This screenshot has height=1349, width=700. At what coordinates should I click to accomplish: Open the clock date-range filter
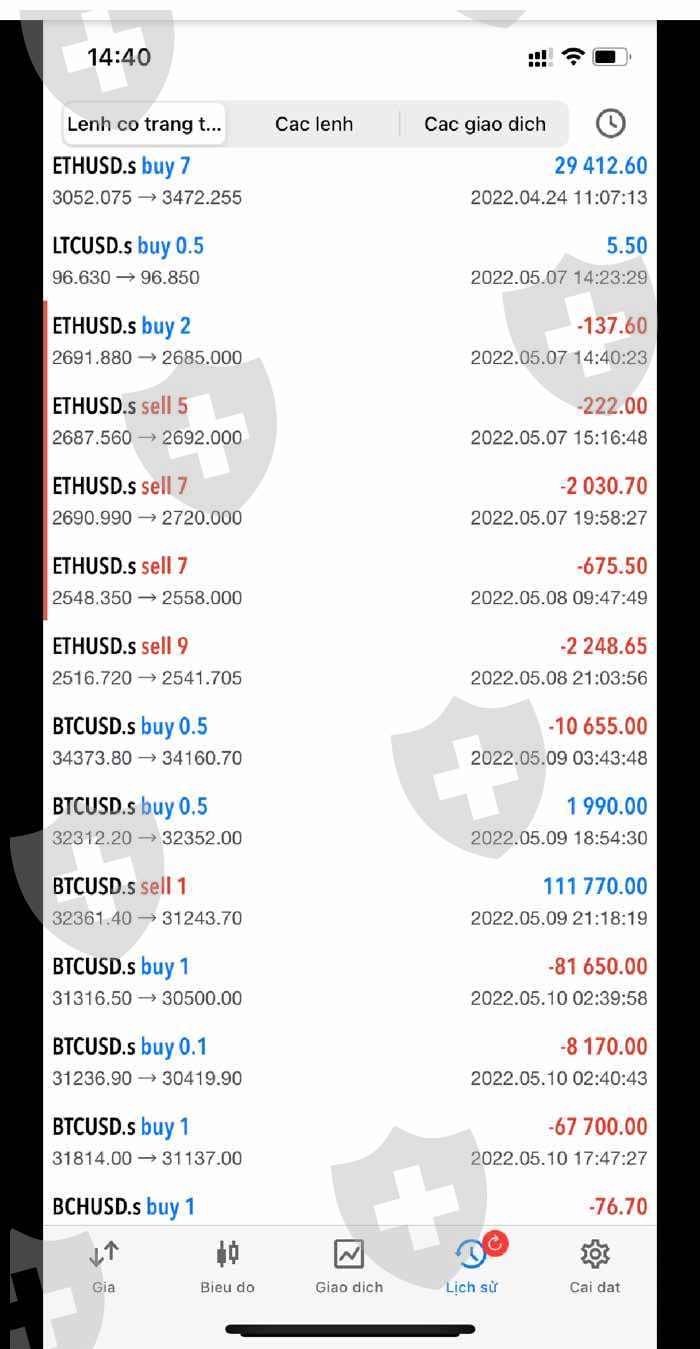(x=610, y=124)
